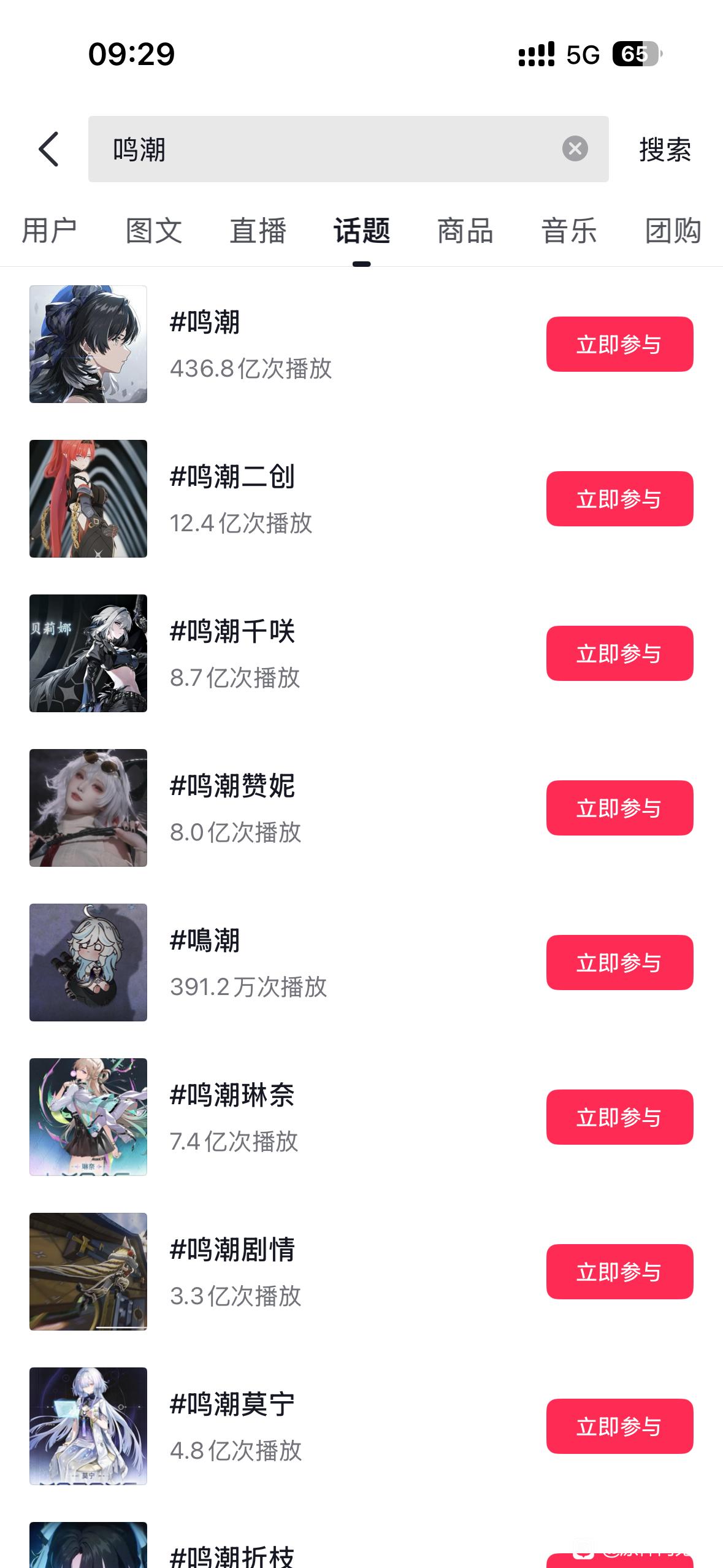
Task: Go back using the arrow icon
Action: pyautogui.click(x=49, y=149)
